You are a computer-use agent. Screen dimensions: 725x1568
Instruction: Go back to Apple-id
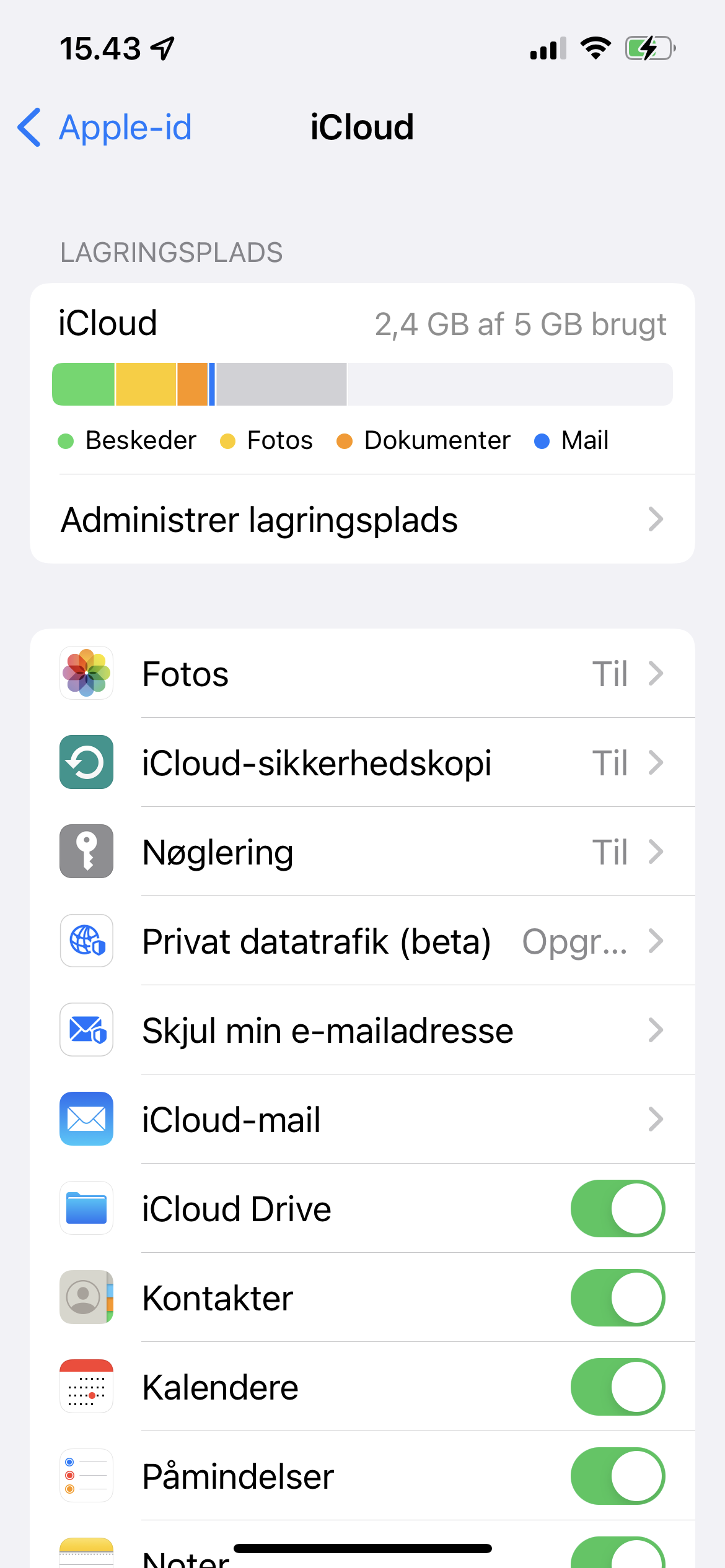[x=105, y=128]
